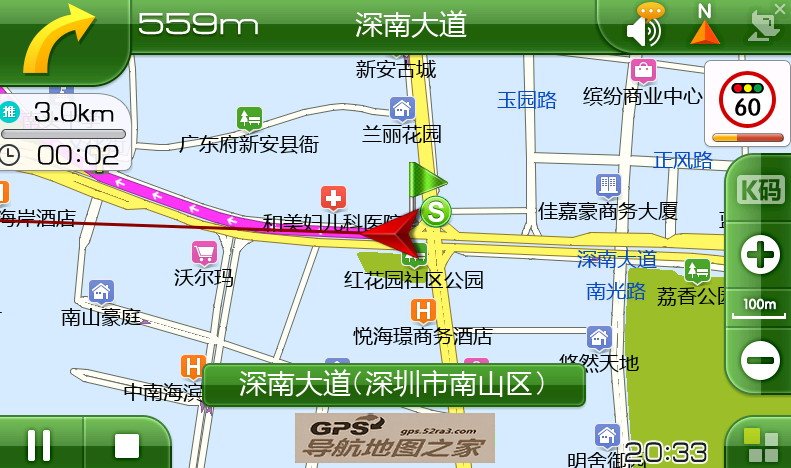This screenshot has width=791, height=468.
Task: Change map orientation with north compass
Action: click(x=705, y=26)
